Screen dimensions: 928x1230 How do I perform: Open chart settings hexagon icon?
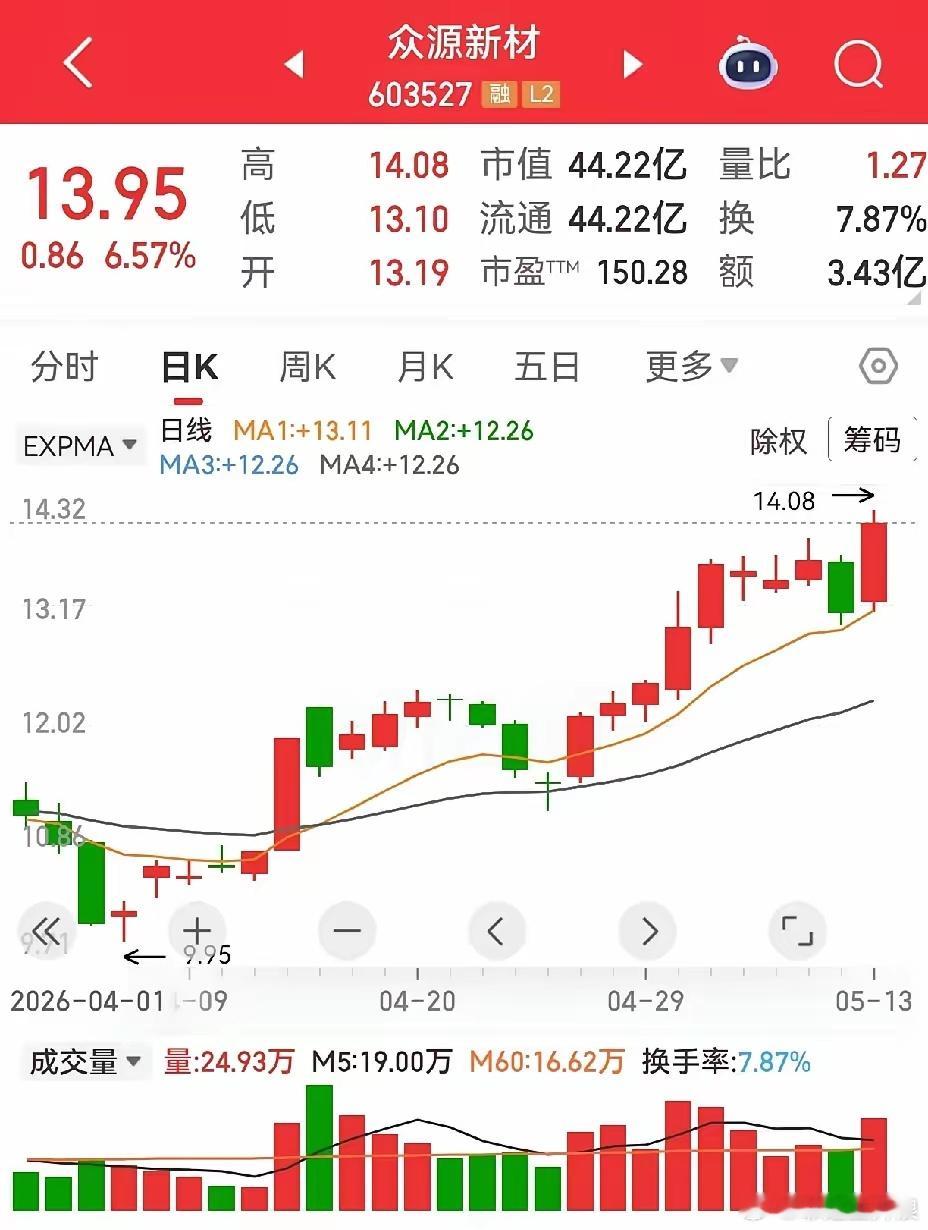click(x=878, y=367)
